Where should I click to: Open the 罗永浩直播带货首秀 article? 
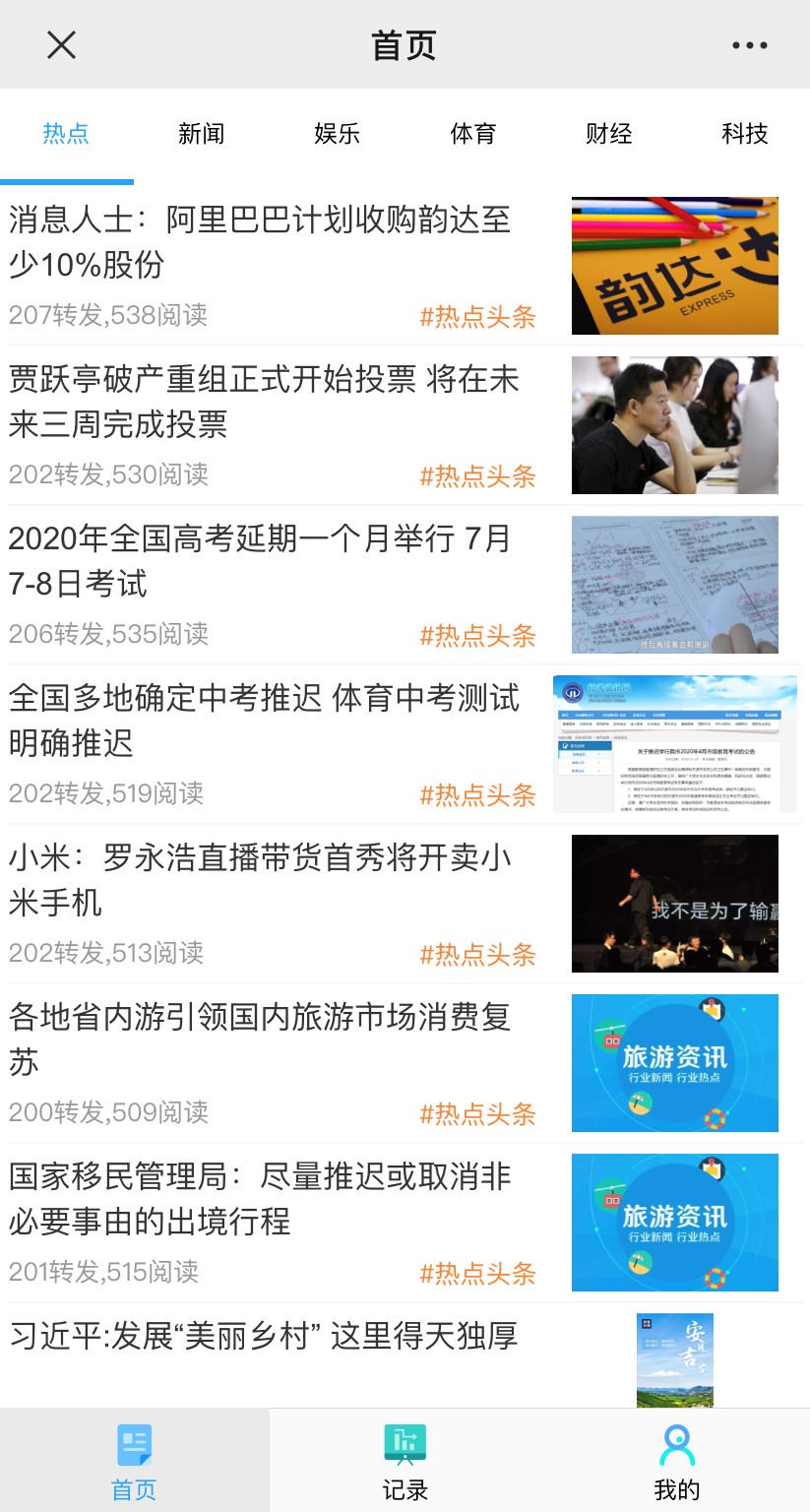click(261, 880)
